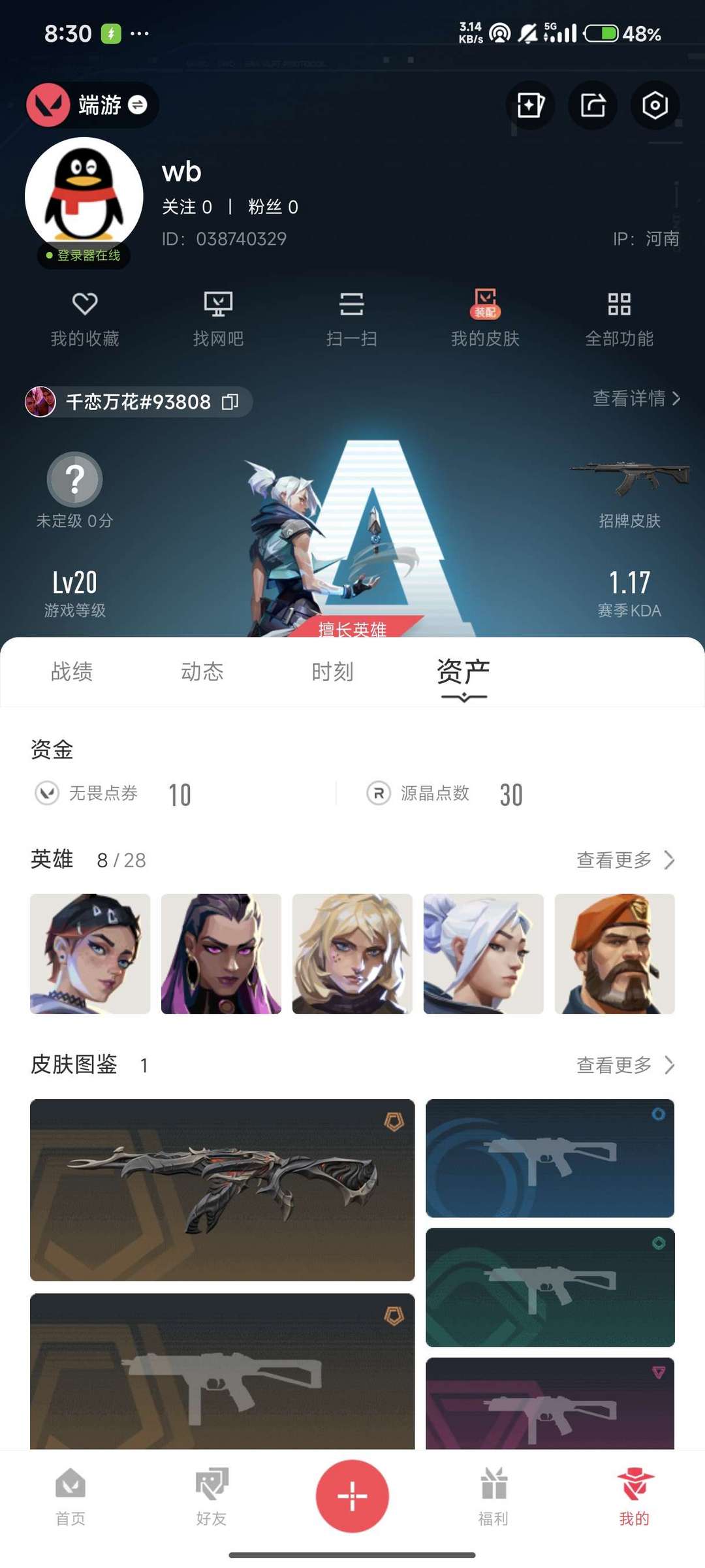This screenshot has height=1568, width=705.
Task: Open 我的收藏 favorites
Action: point(85,319)
